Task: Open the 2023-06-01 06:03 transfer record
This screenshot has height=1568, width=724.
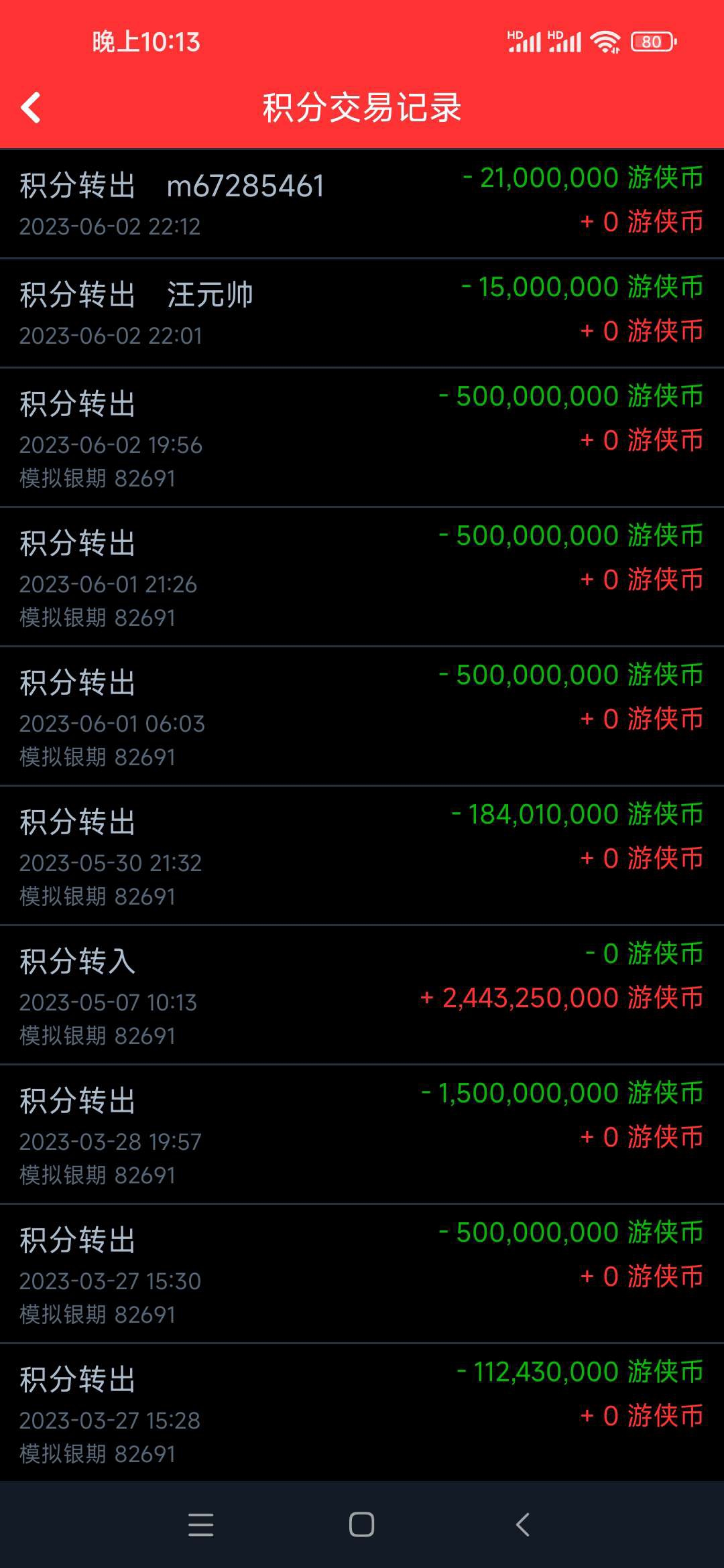Action: pyautogui.click(x=362, y=716)
